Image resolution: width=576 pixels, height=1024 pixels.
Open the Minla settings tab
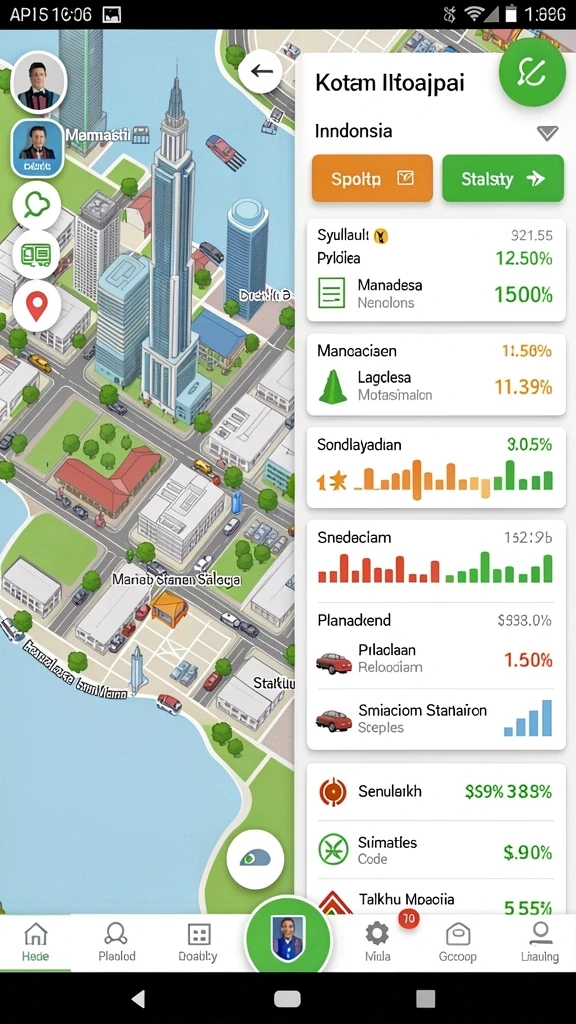coord(377,942)
